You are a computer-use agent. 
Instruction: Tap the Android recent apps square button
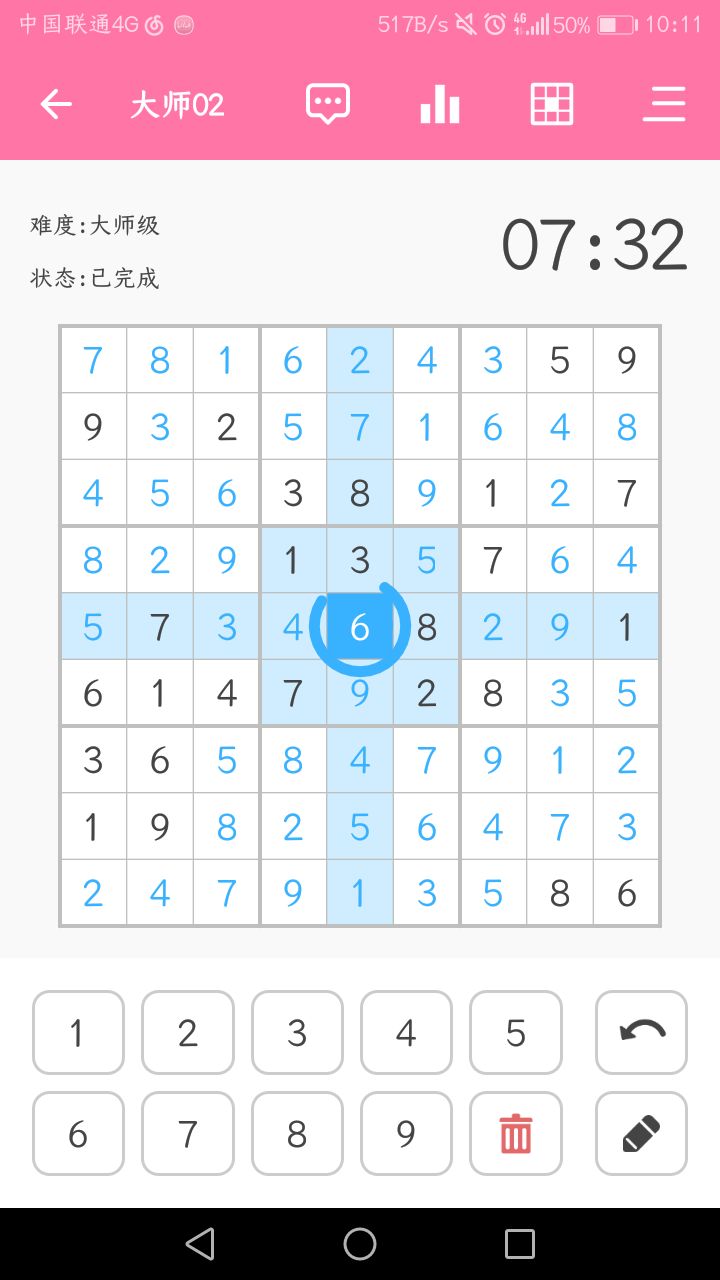520,1244
